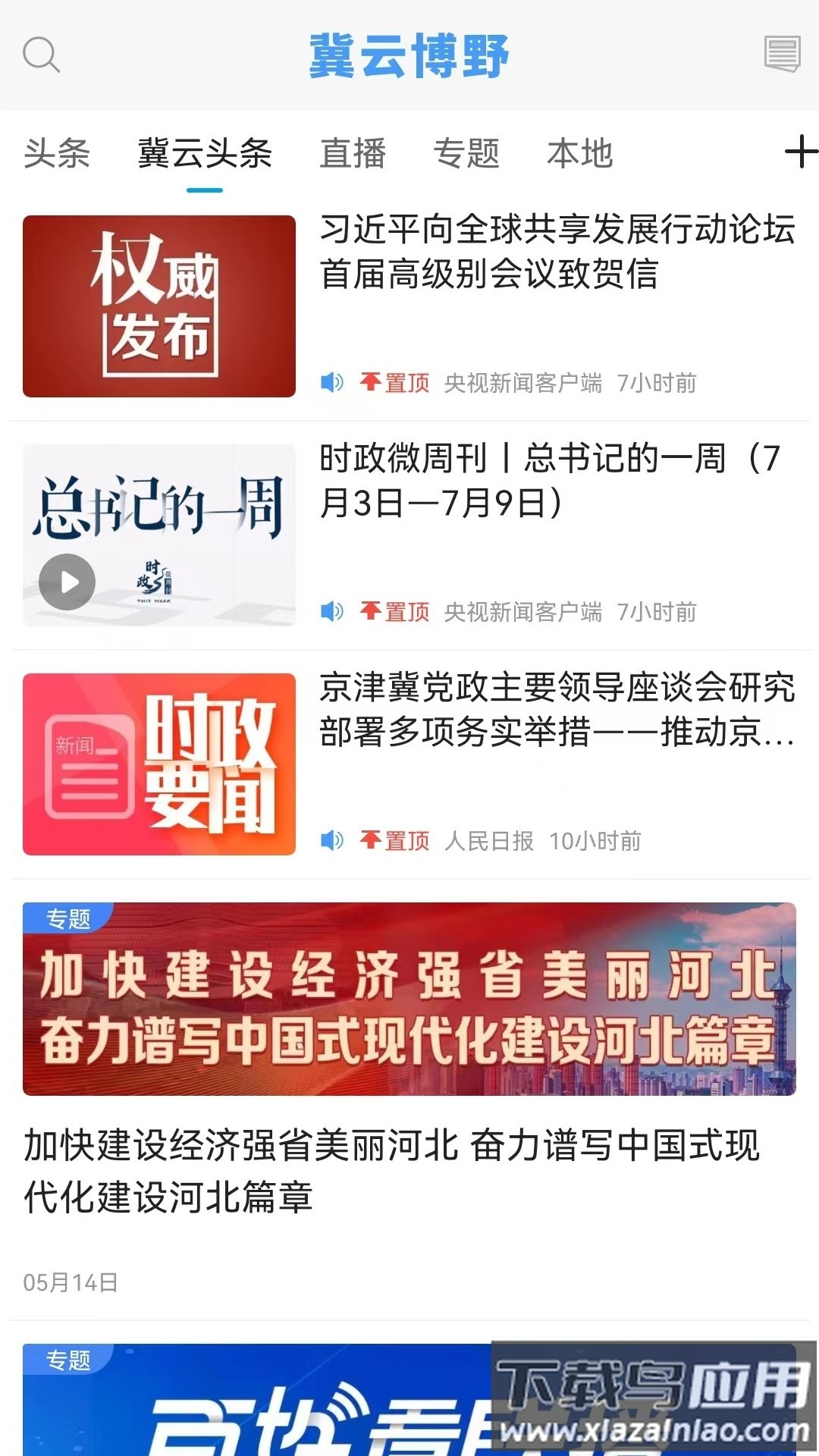The width and height of the screenshot is (819, 1456).
Task: Play audio for the 习近平向全球共享发展行动论坛 article
Action: tap(332, 382)
